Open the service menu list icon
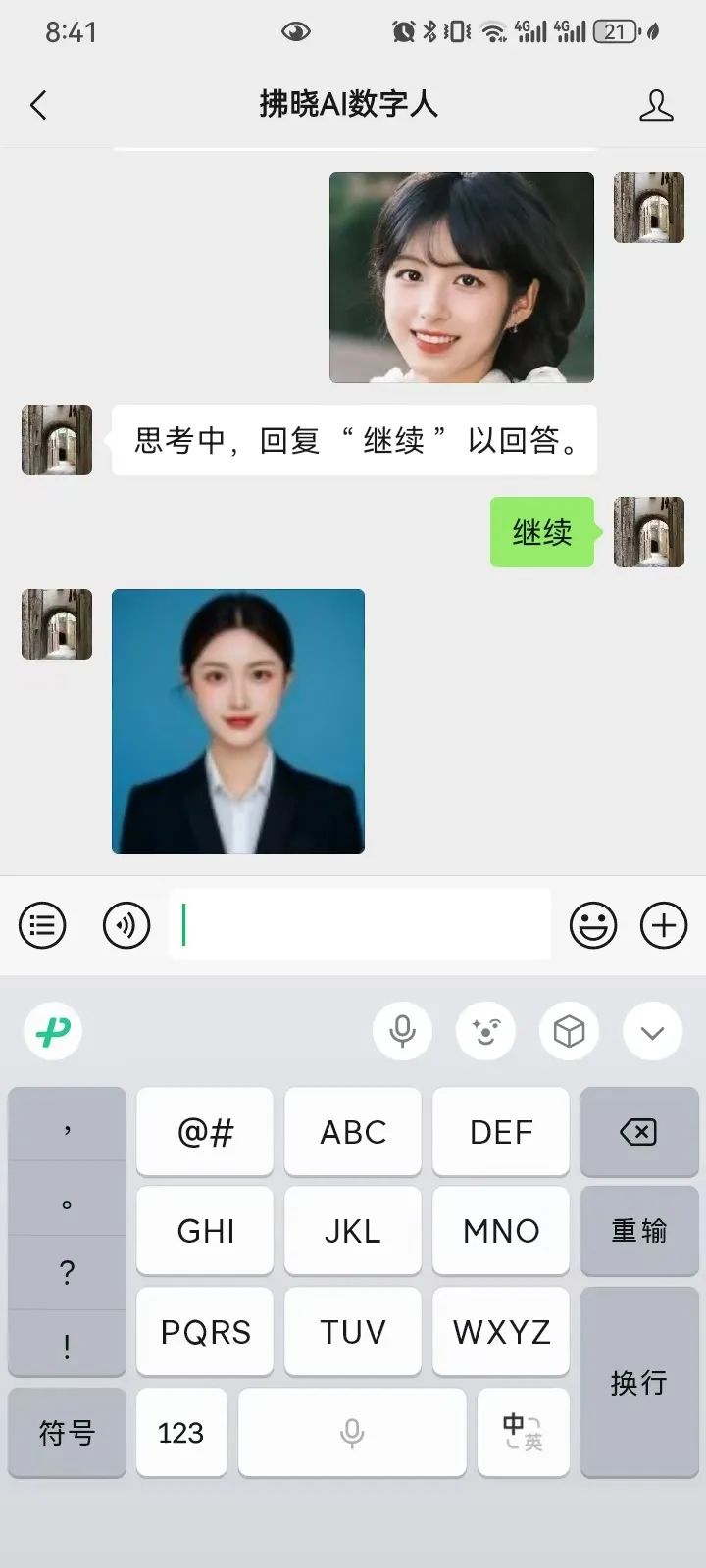Viewport: 706px width, 1568px height. coord(42,925)
